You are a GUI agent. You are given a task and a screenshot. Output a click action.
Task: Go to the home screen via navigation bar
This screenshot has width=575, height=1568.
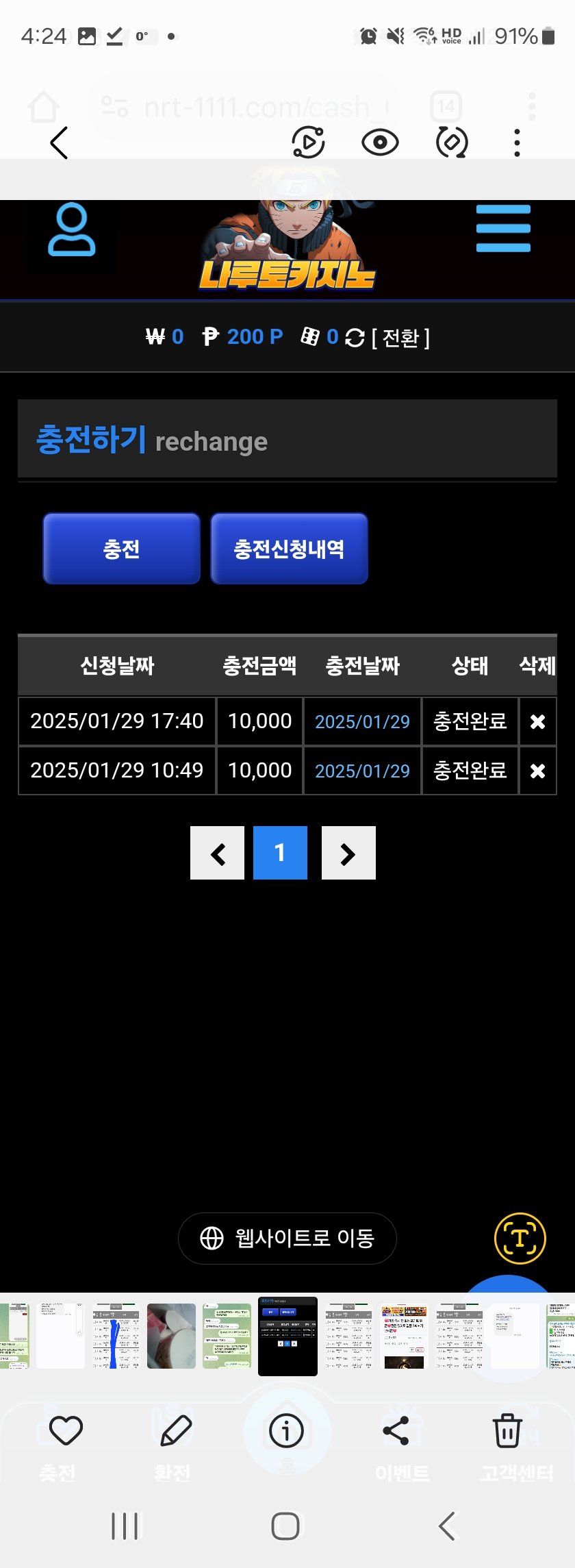(285, 1526)
